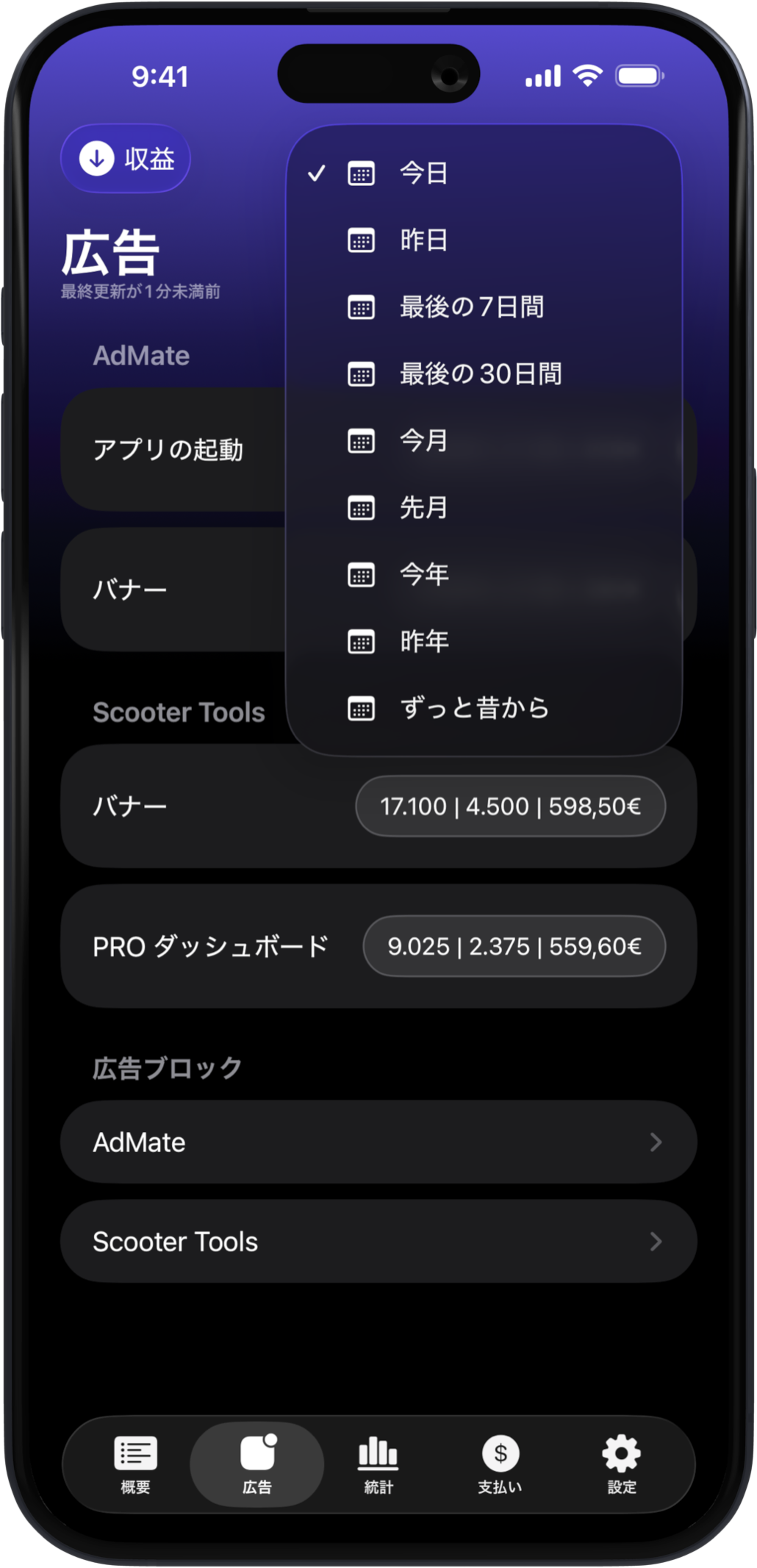Pick 最後の30日間 period
The height and width of the screenshot is (1568, 757).
(479, 374)
